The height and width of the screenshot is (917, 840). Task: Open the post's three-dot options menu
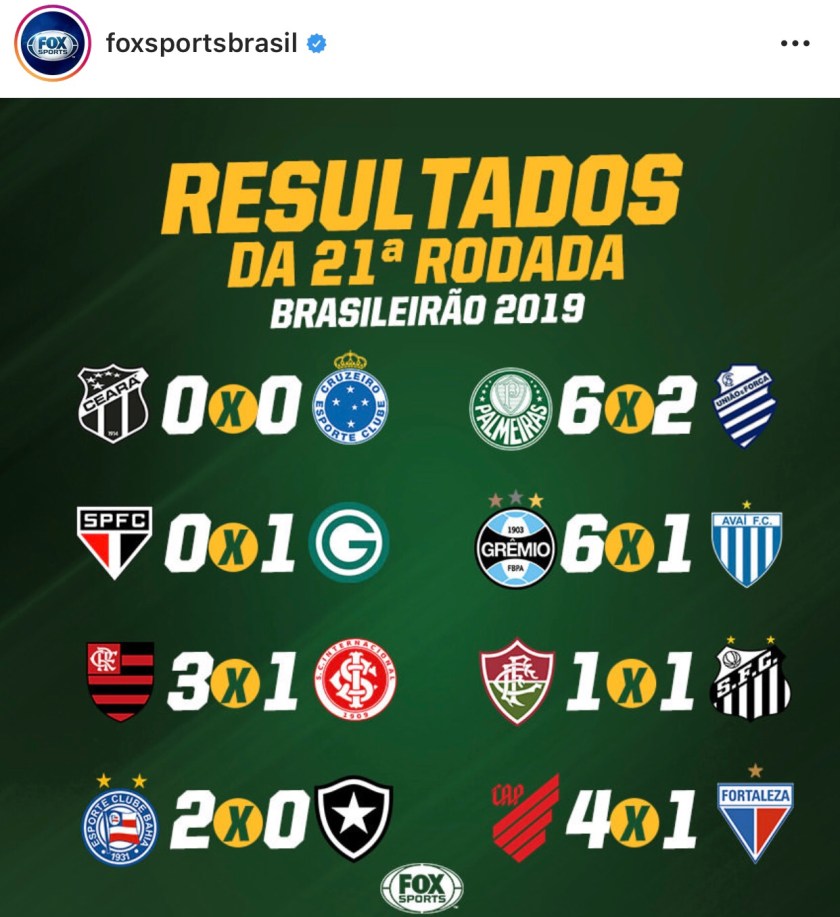[794, 44]
